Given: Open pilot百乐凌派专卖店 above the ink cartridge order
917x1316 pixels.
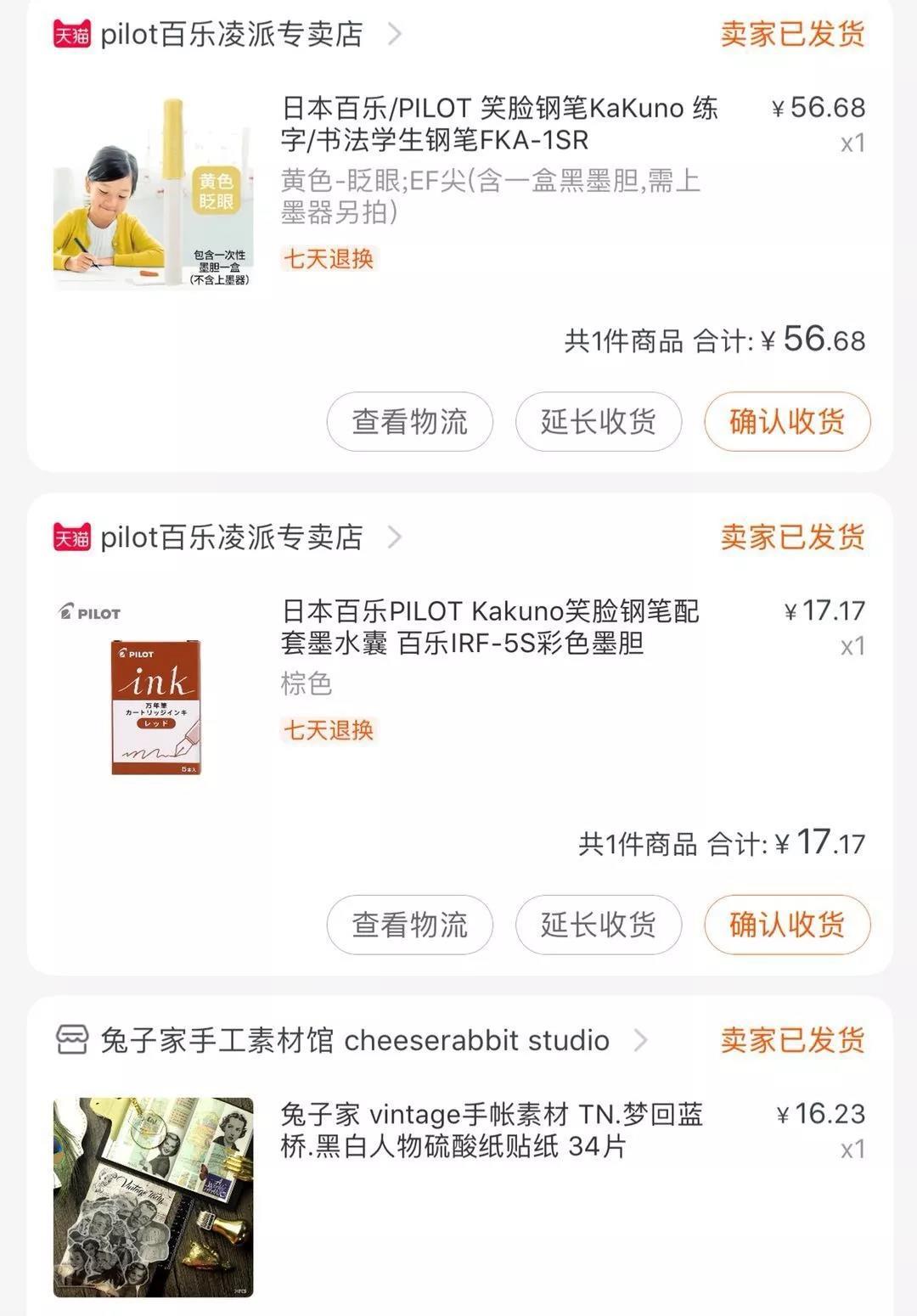Looking at the screenshot, I should click(231, 537).
